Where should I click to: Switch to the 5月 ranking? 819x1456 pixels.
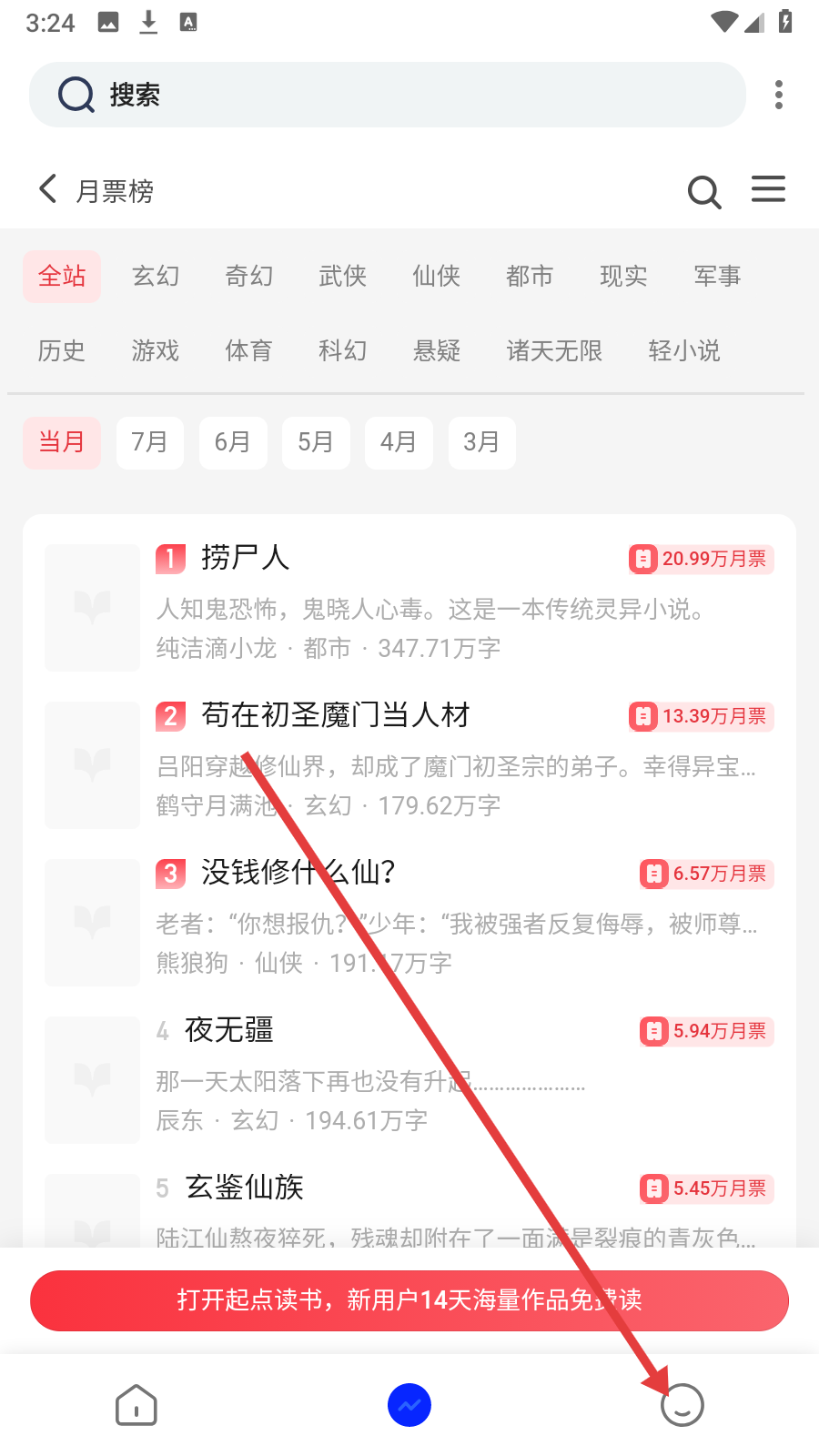pos(316,442)
